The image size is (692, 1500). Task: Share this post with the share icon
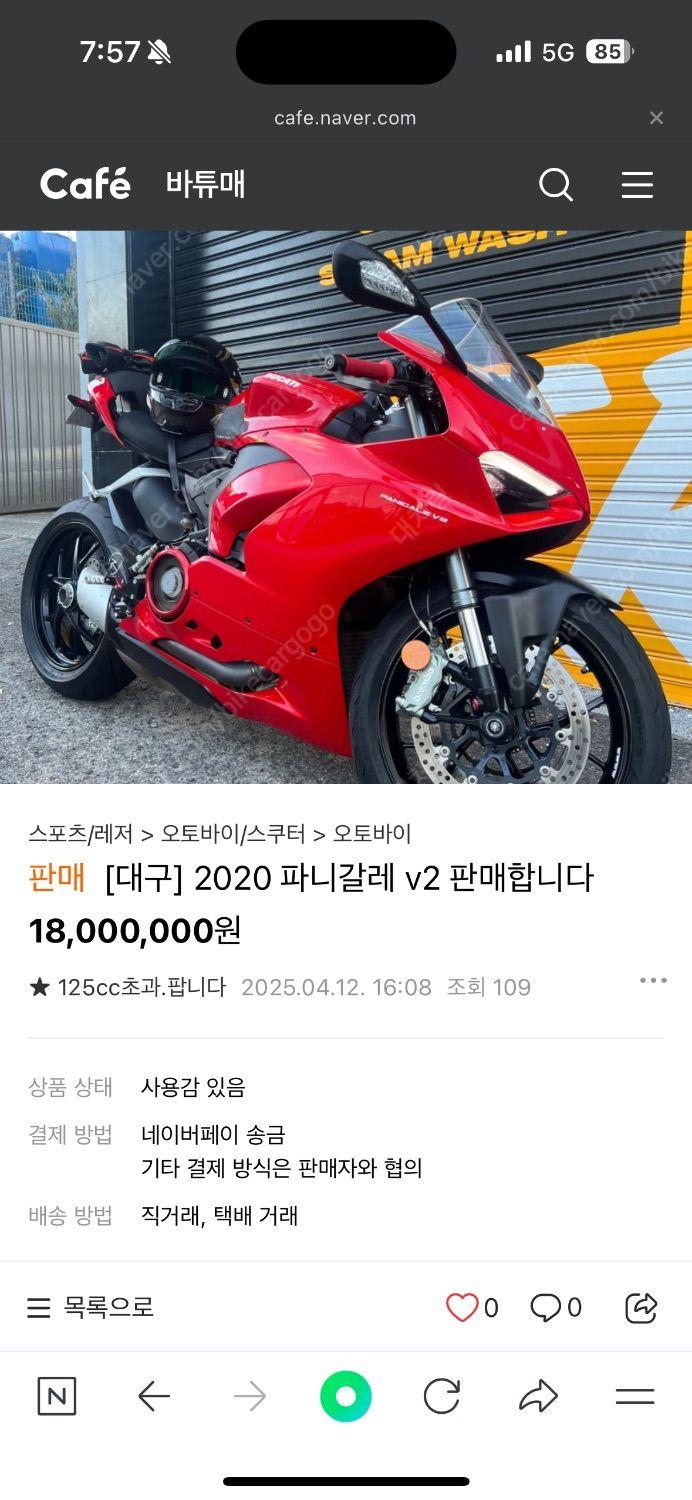[640, 1307]
